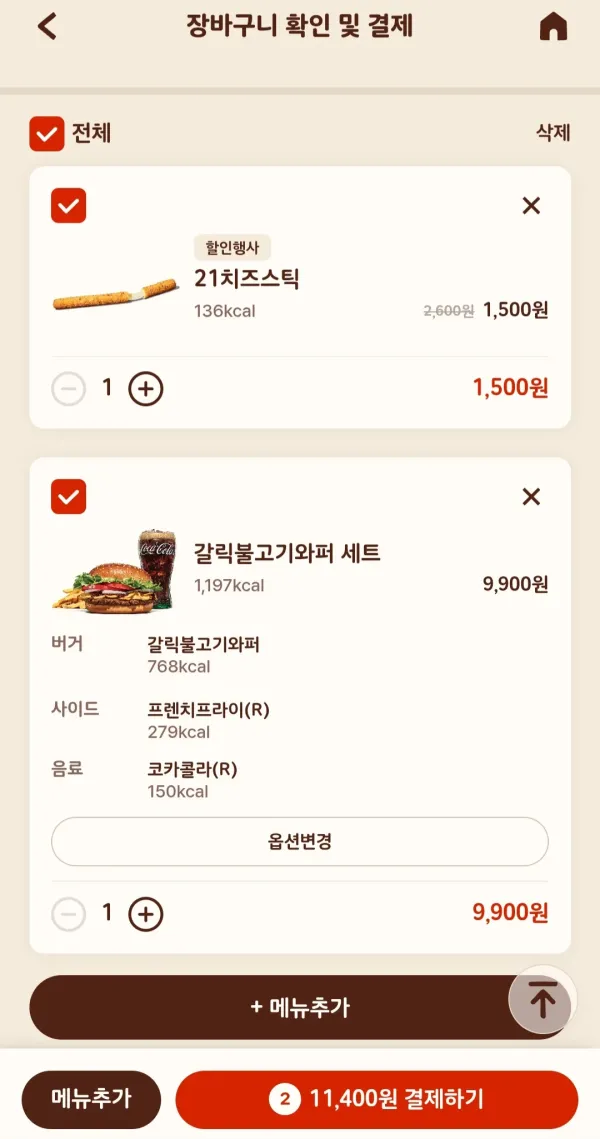The image size is (600, 1139).
Task: Uncheck the 21치즈스틱 item checkbox
Action: tap(68, 206)
